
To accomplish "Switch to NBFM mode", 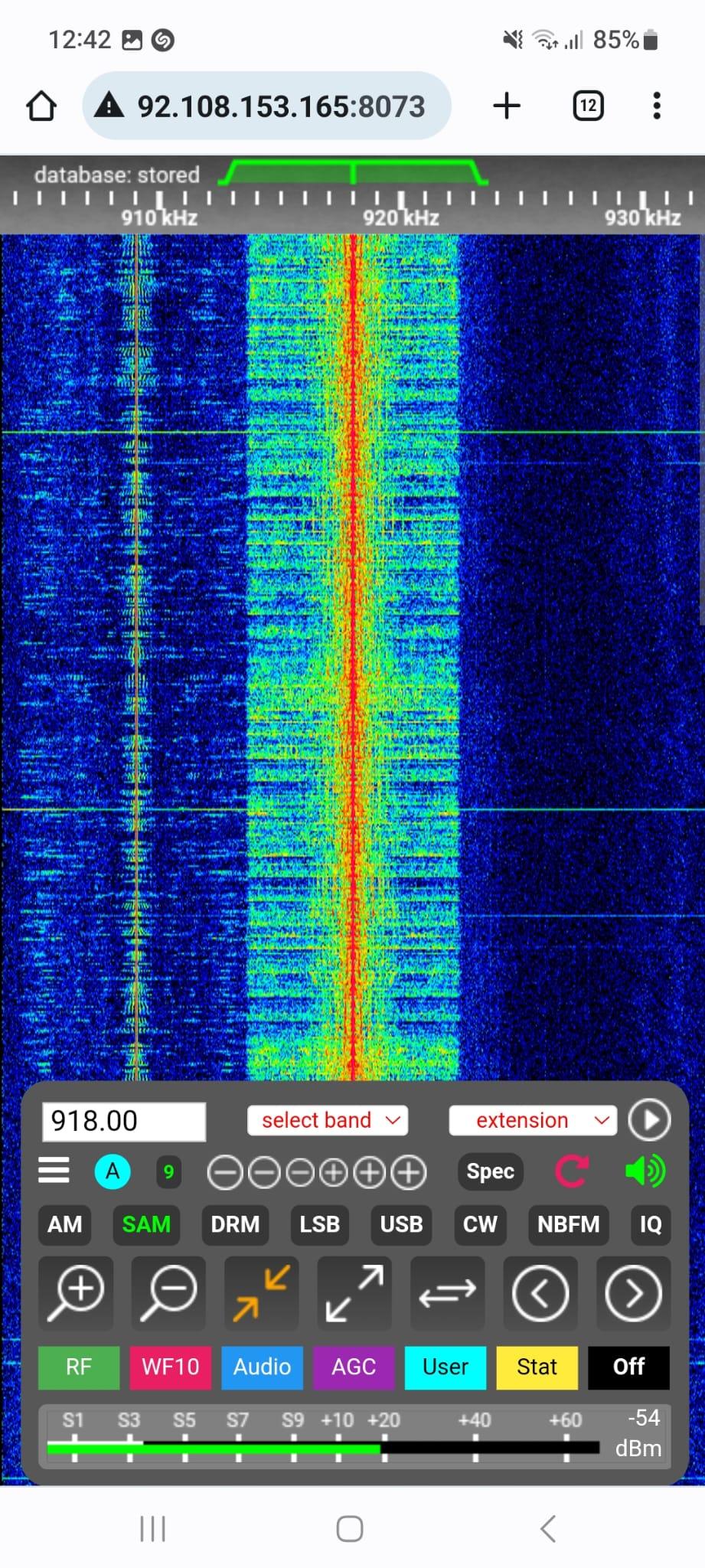I will [568, 1224].
